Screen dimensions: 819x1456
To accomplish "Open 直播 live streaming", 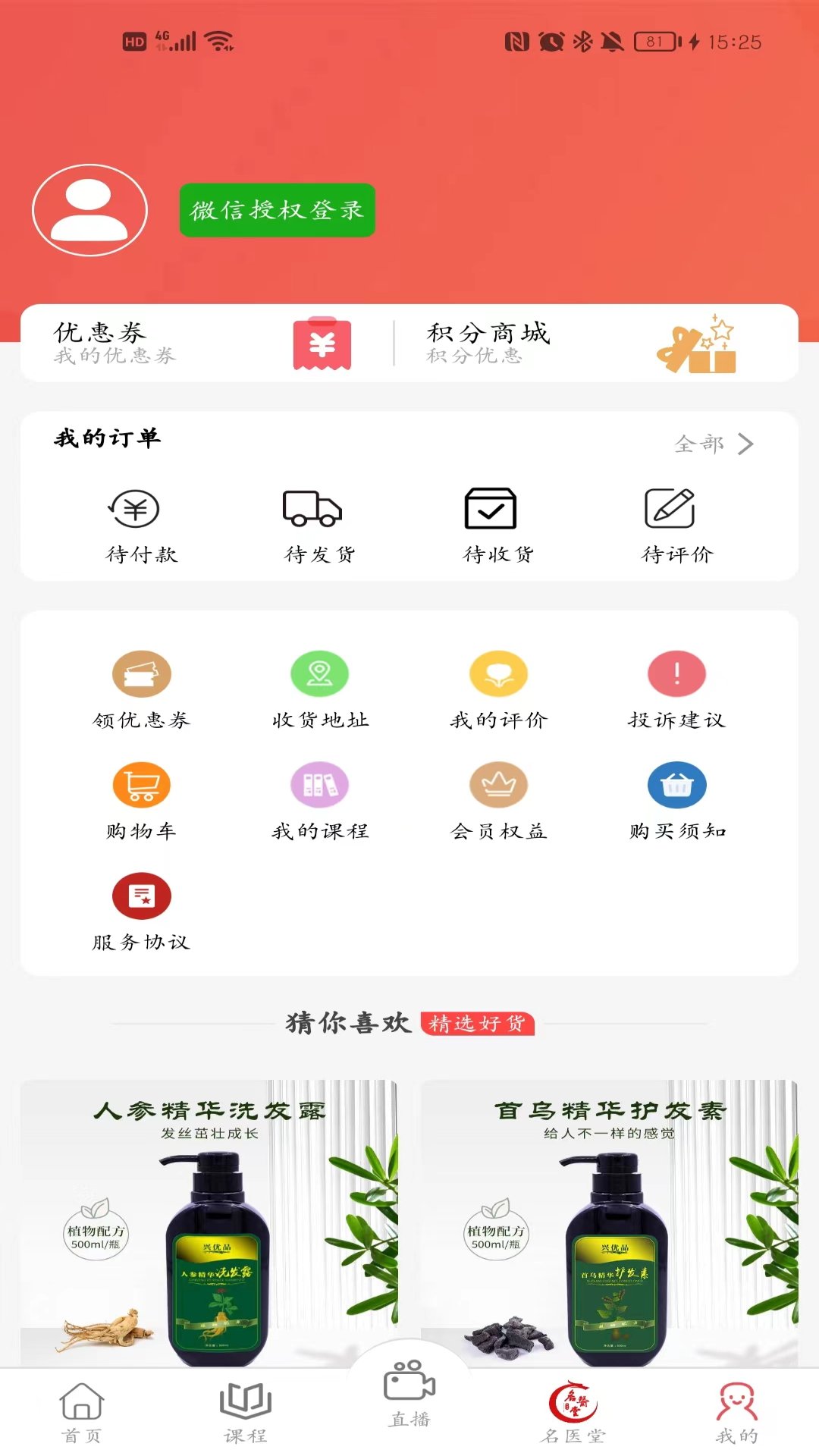I will tap(409, 1399).
